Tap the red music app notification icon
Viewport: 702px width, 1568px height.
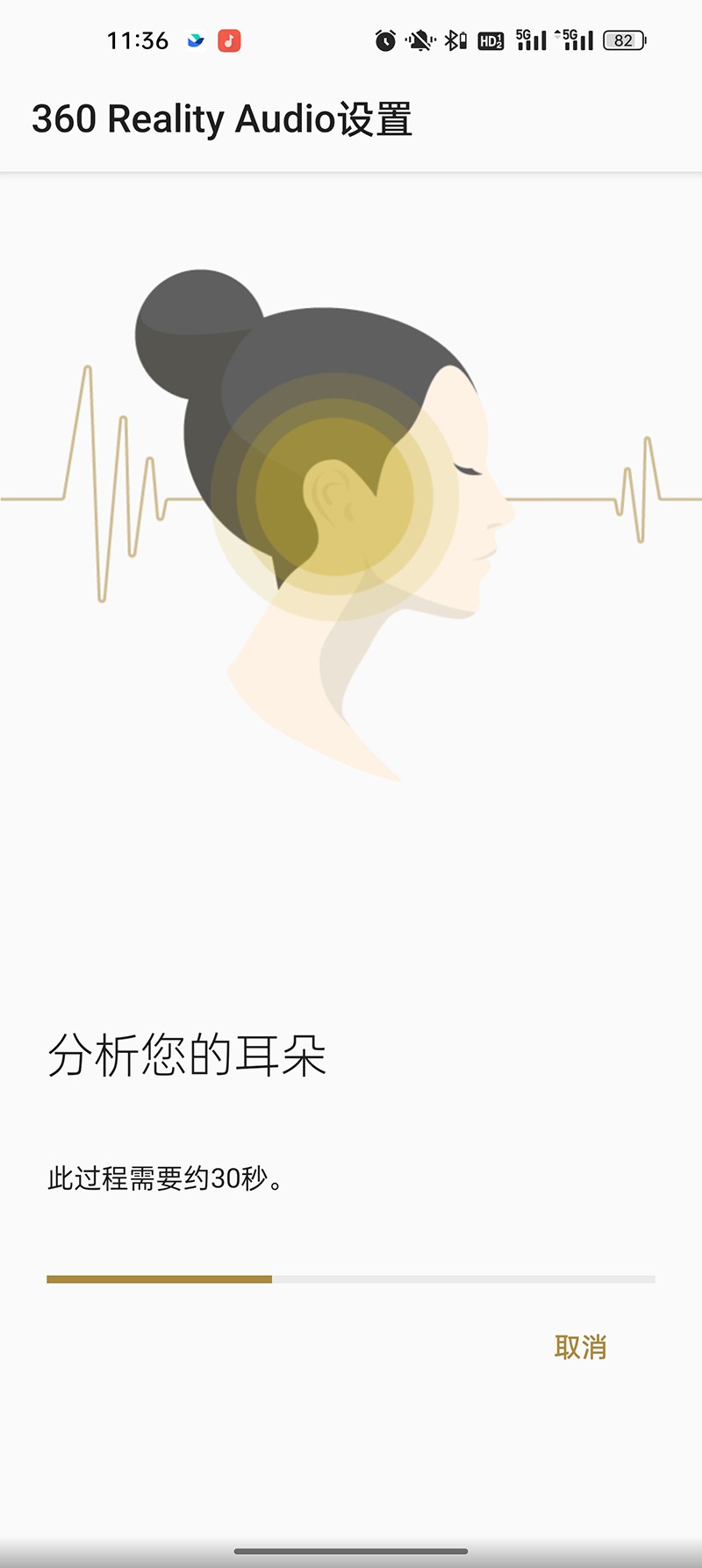click(229, 39)
